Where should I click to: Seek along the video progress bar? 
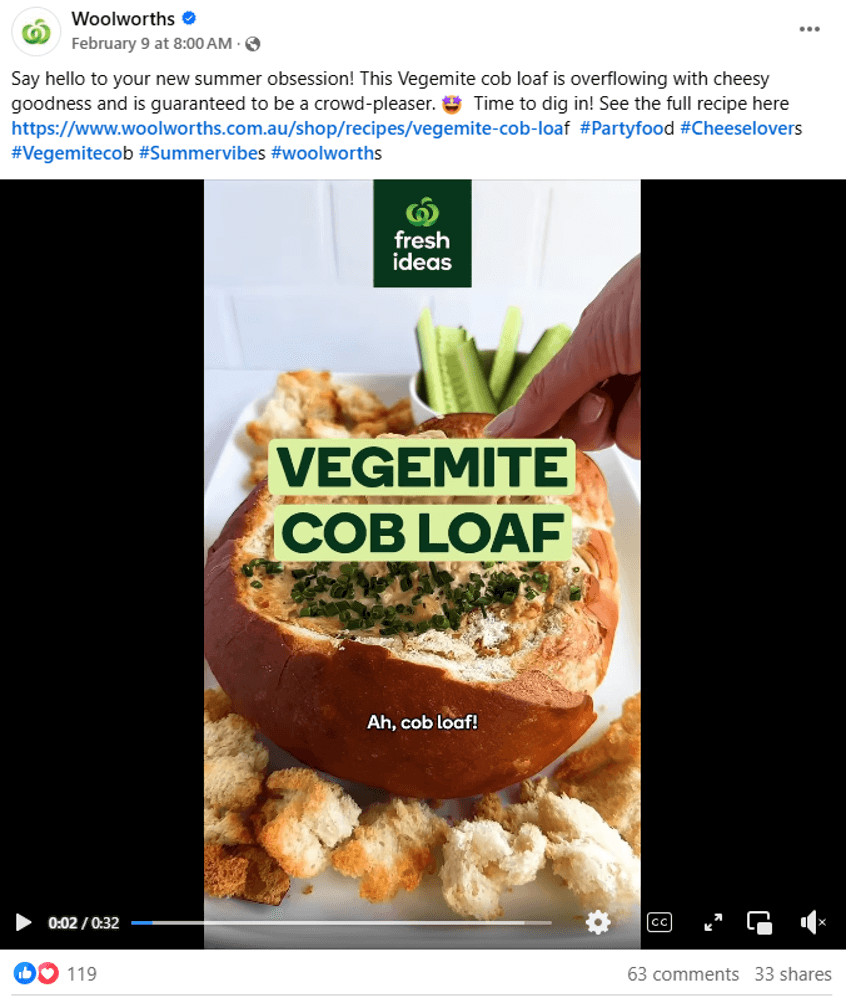pyautogui.click(x=340, y=922)
